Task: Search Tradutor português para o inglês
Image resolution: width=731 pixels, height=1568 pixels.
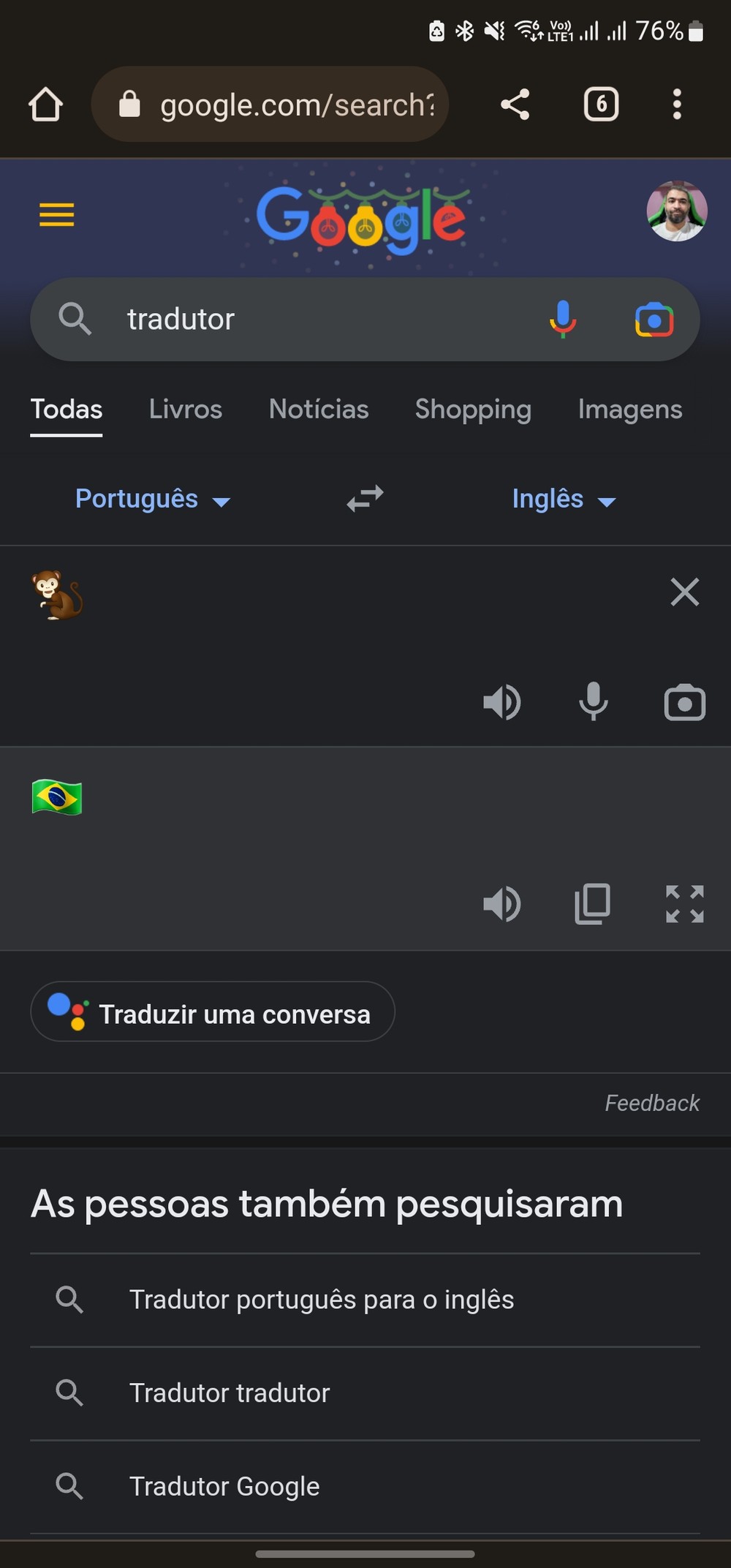Action: [322, 1300]
